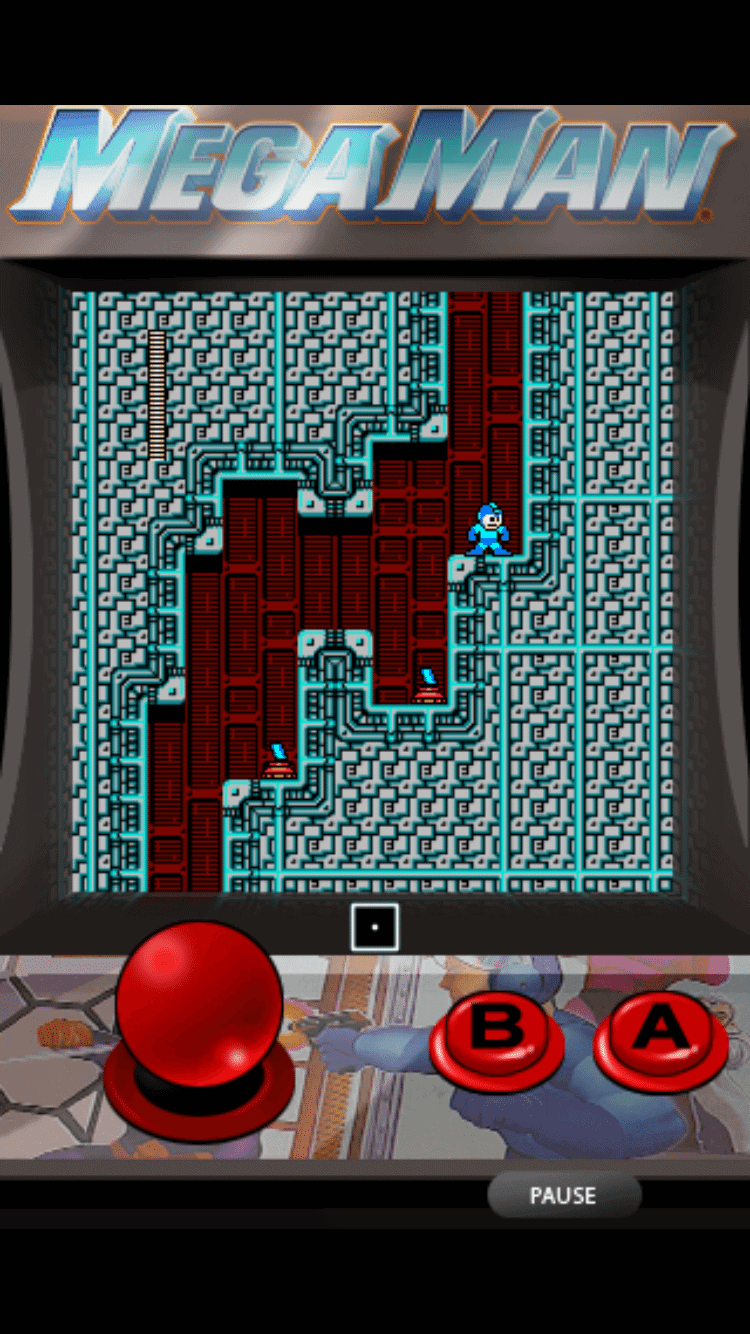This screenshot has height=1334, width=750.
Task: Tap the small square icon below the game screen
Action: pyautogui.click(x=375, y=927)
